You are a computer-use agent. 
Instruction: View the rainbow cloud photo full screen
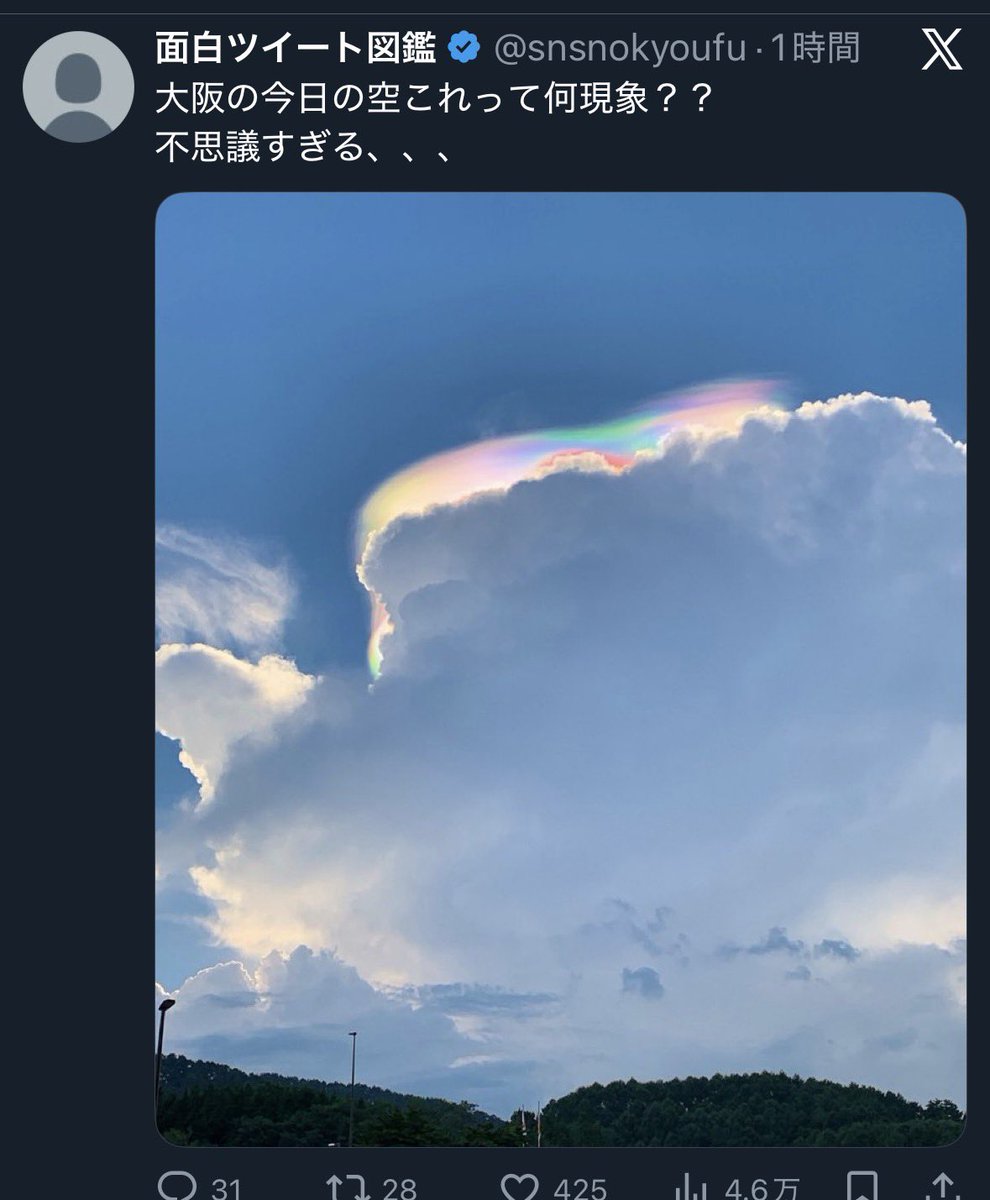(x=560, y=668)
